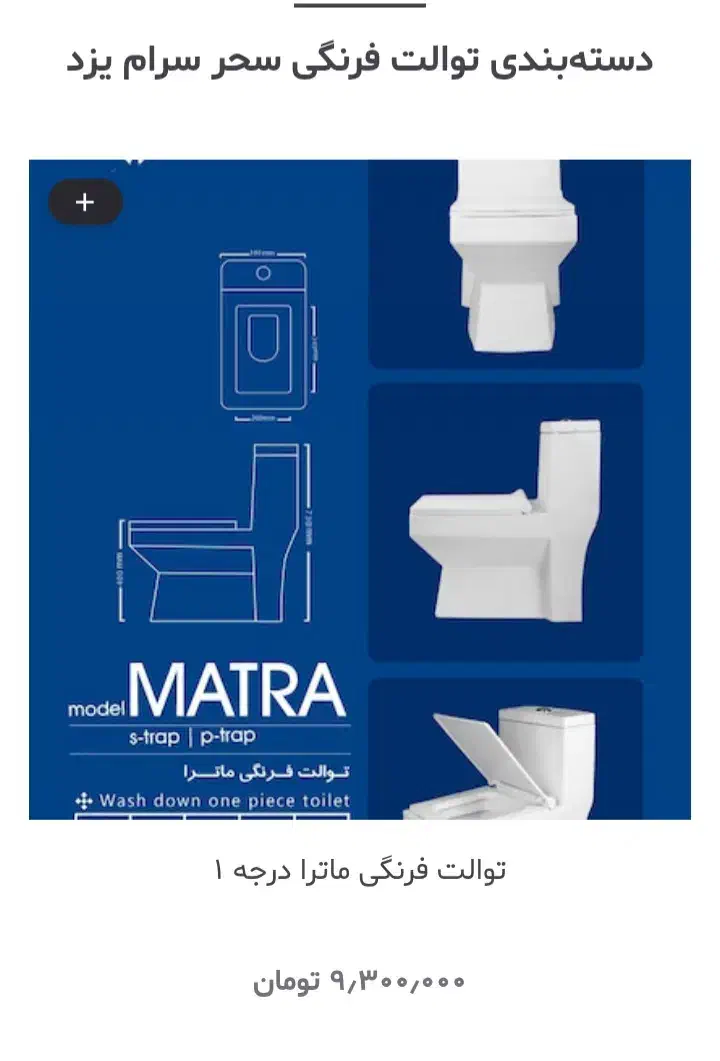Open product title توالت فرنگی ماترا درجه ۱

(360, 870)
